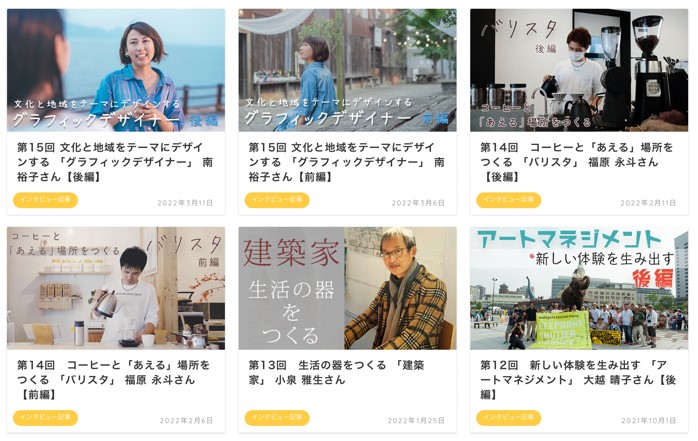Open the 第15回 グラフィックデザイナー 南裕子さん【前編】 article
This screenshot has height=441, width=698.
click(x=346, y=160)
